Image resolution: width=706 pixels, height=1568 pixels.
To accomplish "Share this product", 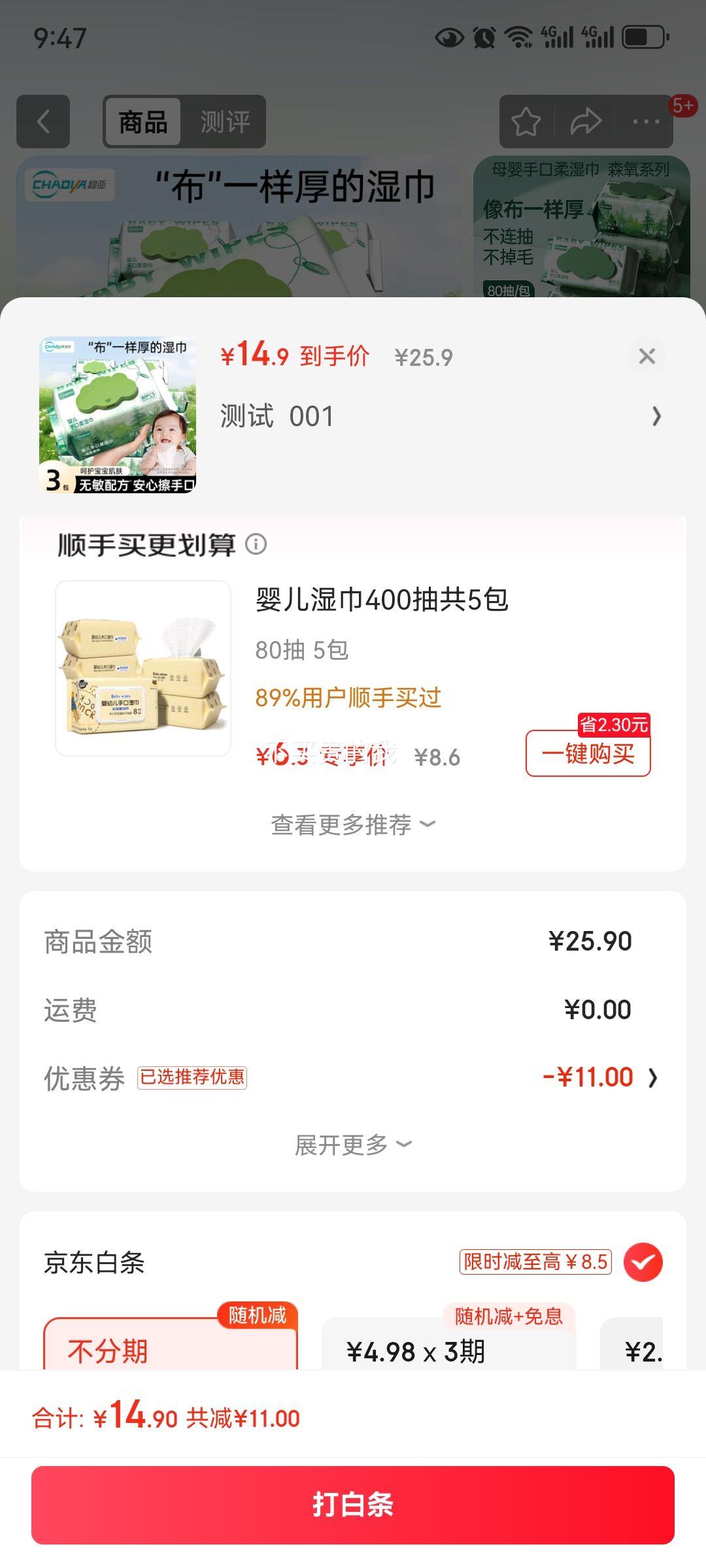I will pos(585,122).
